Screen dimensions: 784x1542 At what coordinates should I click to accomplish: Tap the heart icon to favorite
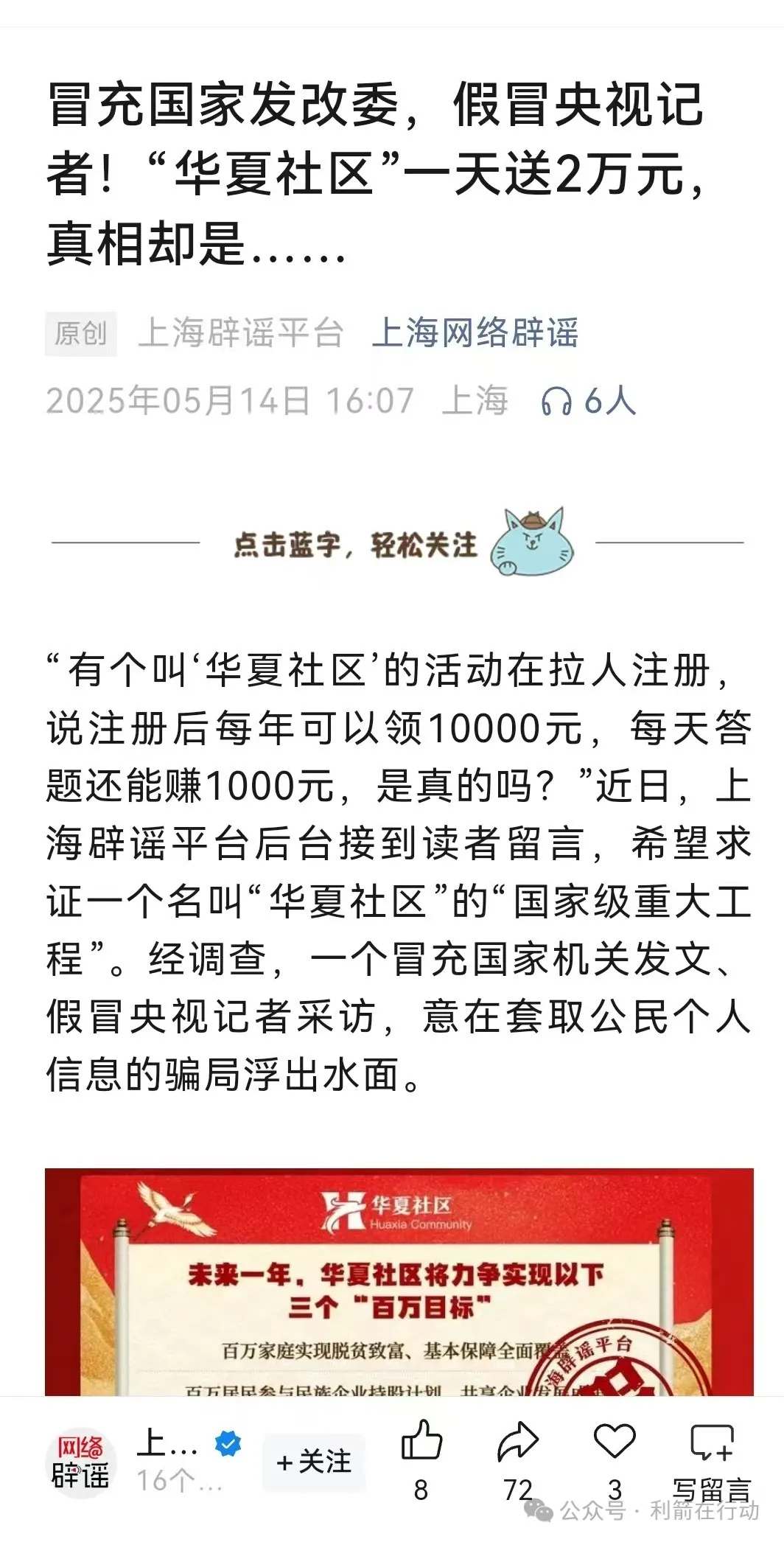coord(615,1442)
